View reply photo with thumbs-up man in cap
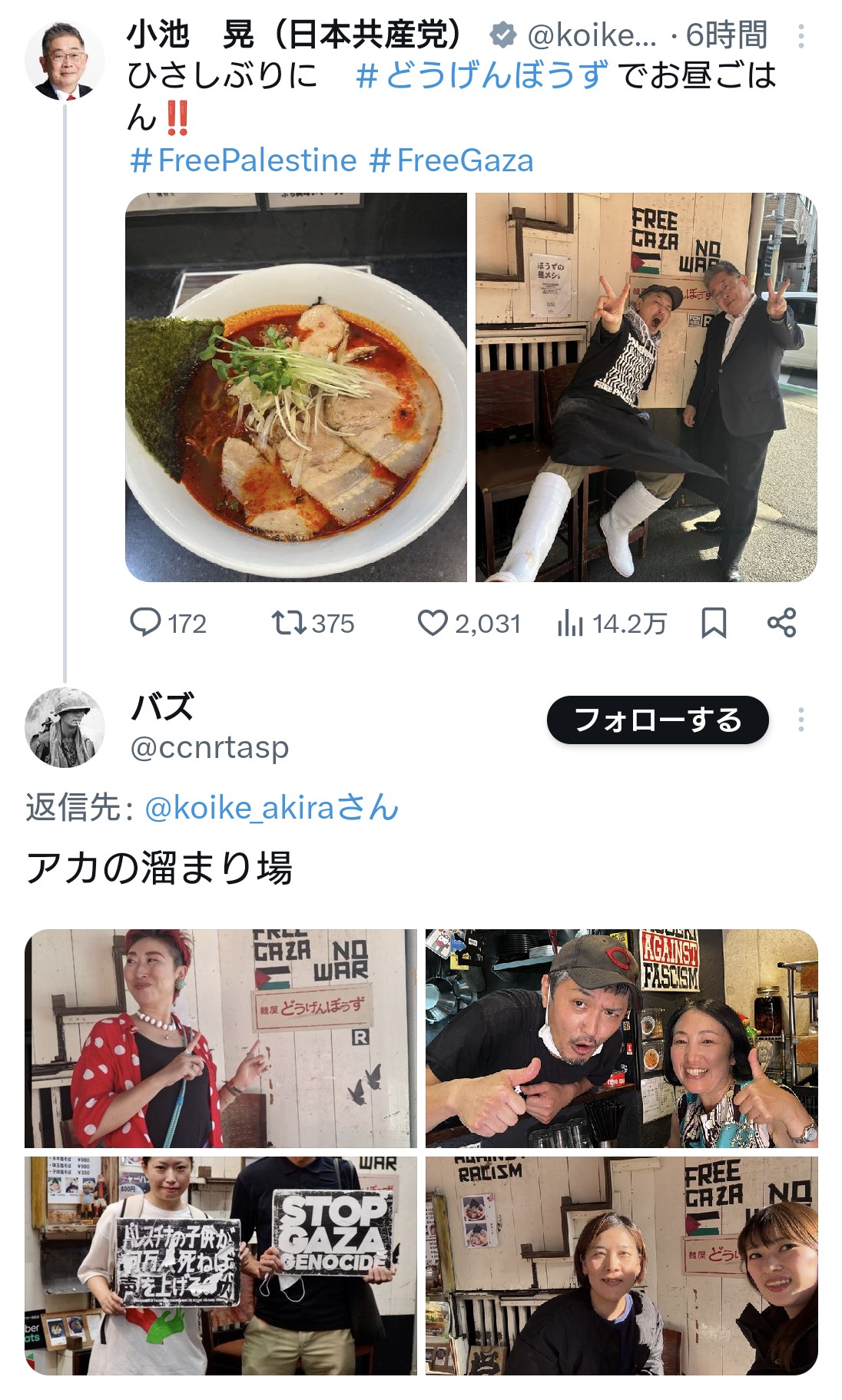 click(622, 1038)
